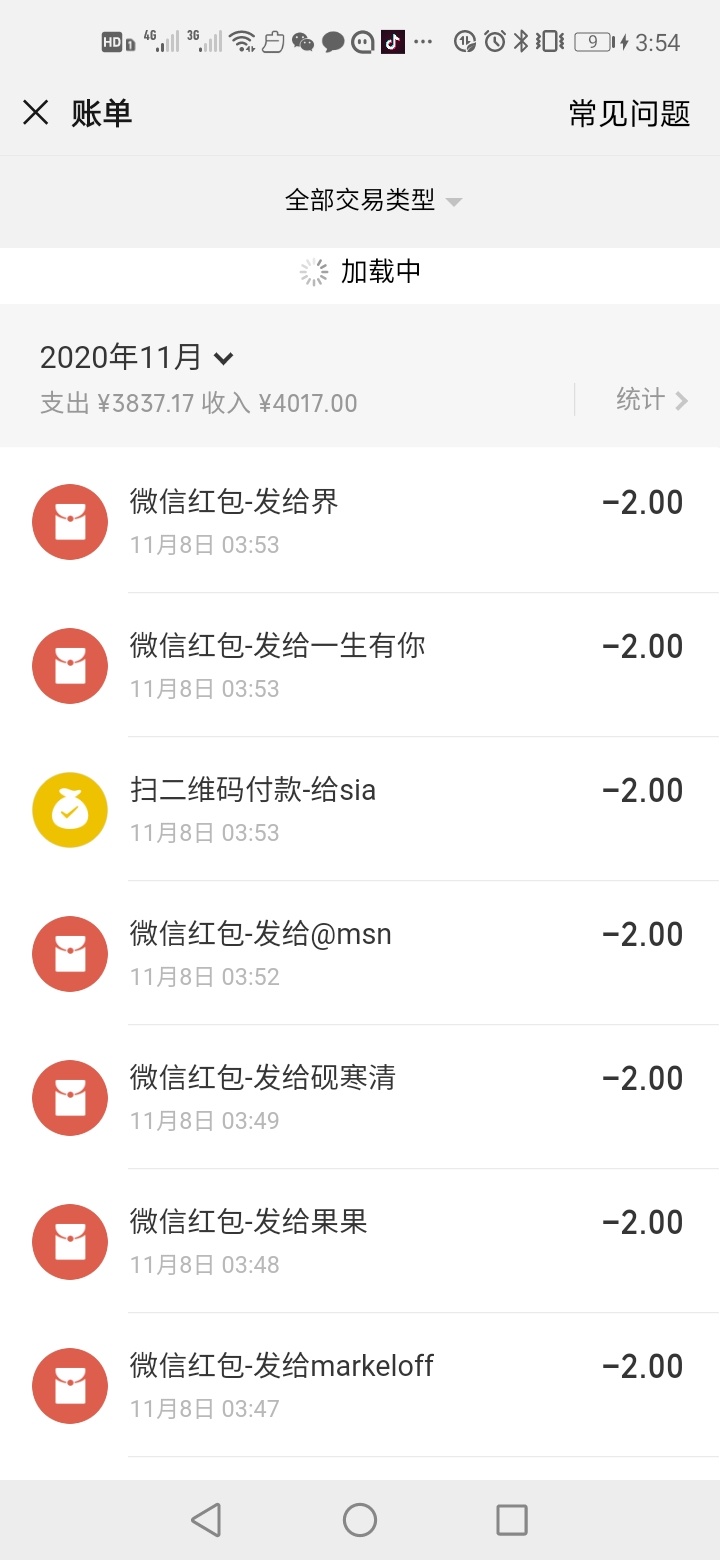View red packet sent to 一生有你
This screenshot has height=1560, width=720.
pyautogui.click(x=360, y=665)
